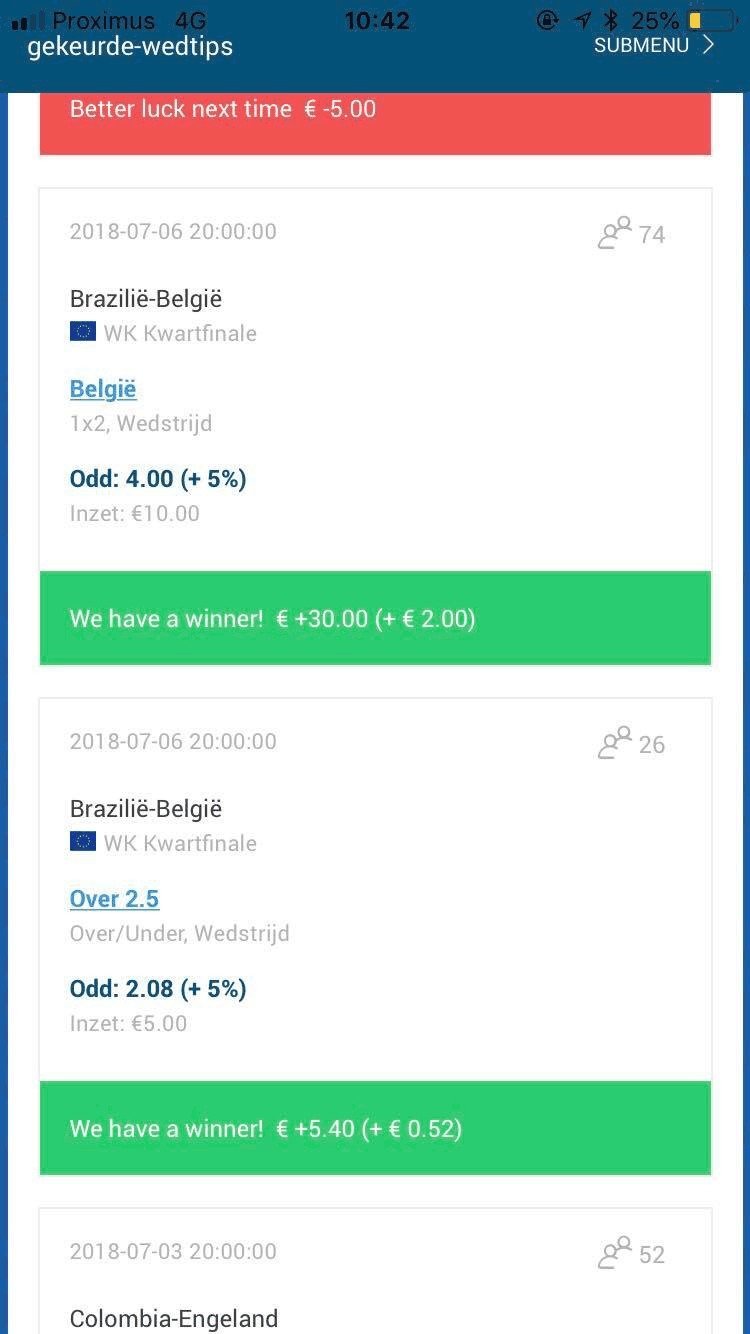750x1334 pixels.
Task: Open the SUBMENU chevron
Action: [x=708, y=44]
